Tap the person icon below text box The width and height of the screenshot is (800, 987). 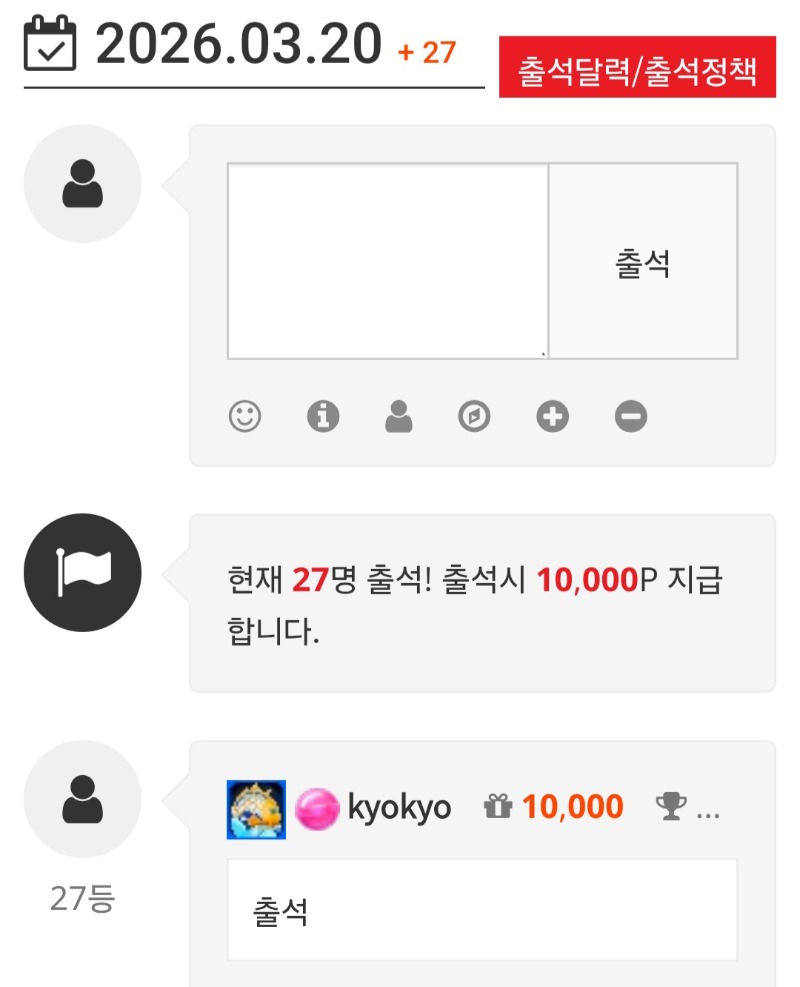(398, 416)
